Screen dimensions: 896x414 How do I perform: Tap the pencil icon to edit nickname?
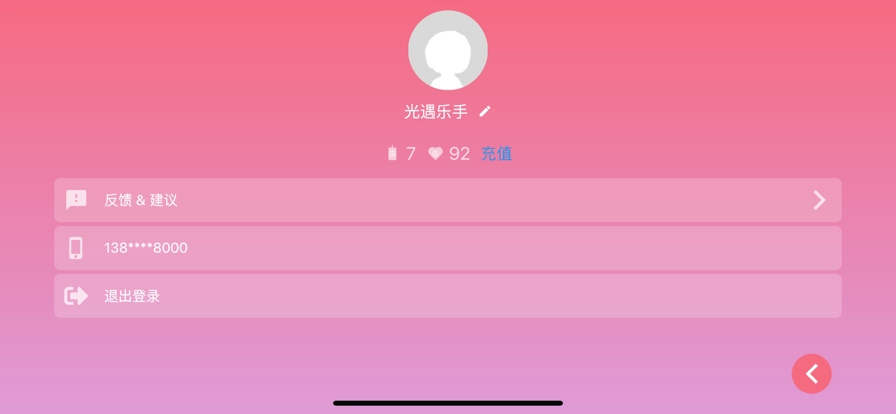(x=485, y=112)
